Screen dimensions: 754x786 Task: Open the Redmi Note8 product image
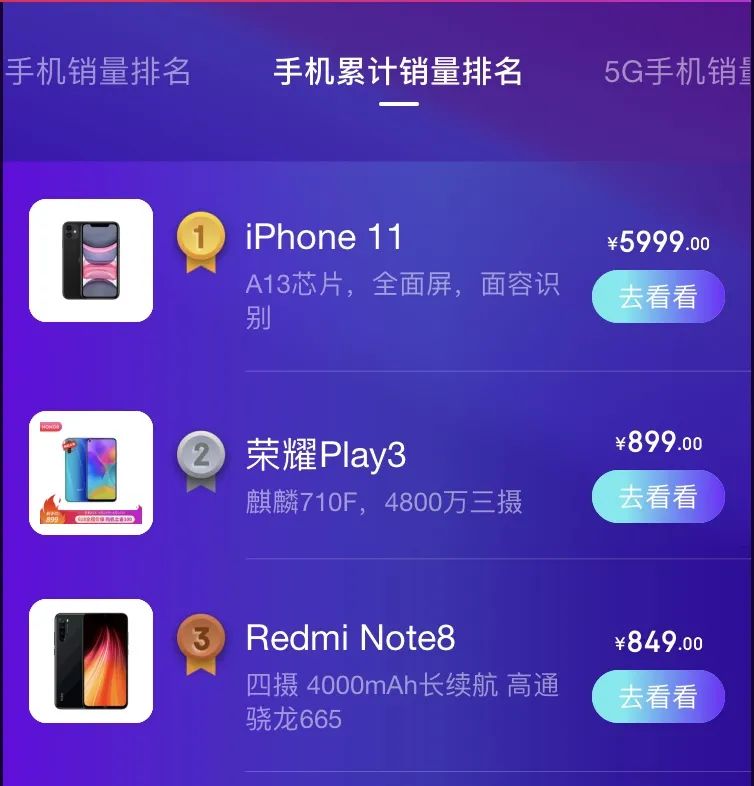pos(90,662)
